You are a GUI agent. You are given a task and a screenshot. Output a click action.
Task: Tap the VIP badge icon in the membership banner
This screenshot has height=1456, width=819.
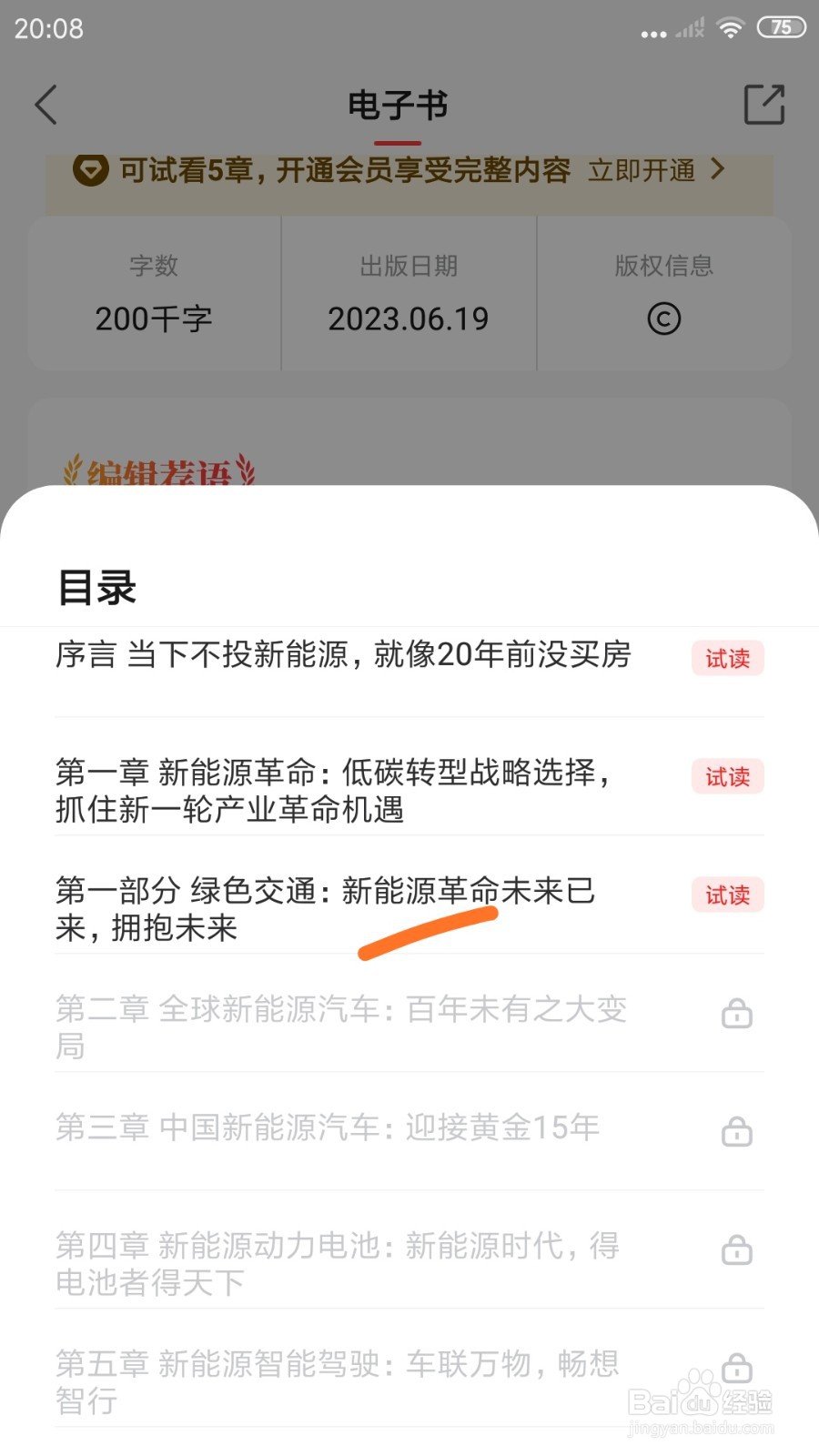click(89, 170)
